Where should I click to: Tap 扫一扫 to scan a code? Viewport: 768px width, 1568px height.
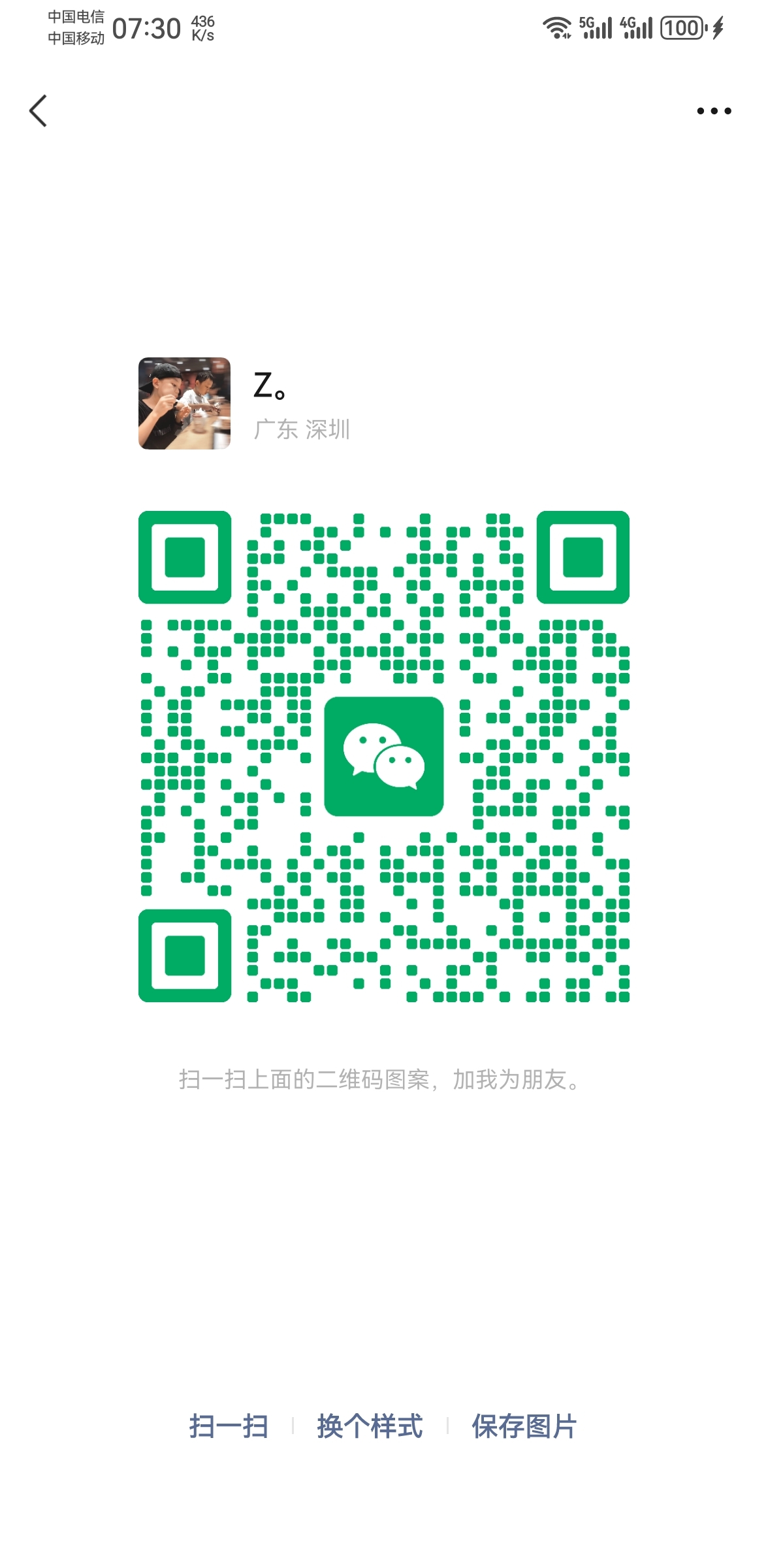pyautogui.click(x=229, y=1426)
